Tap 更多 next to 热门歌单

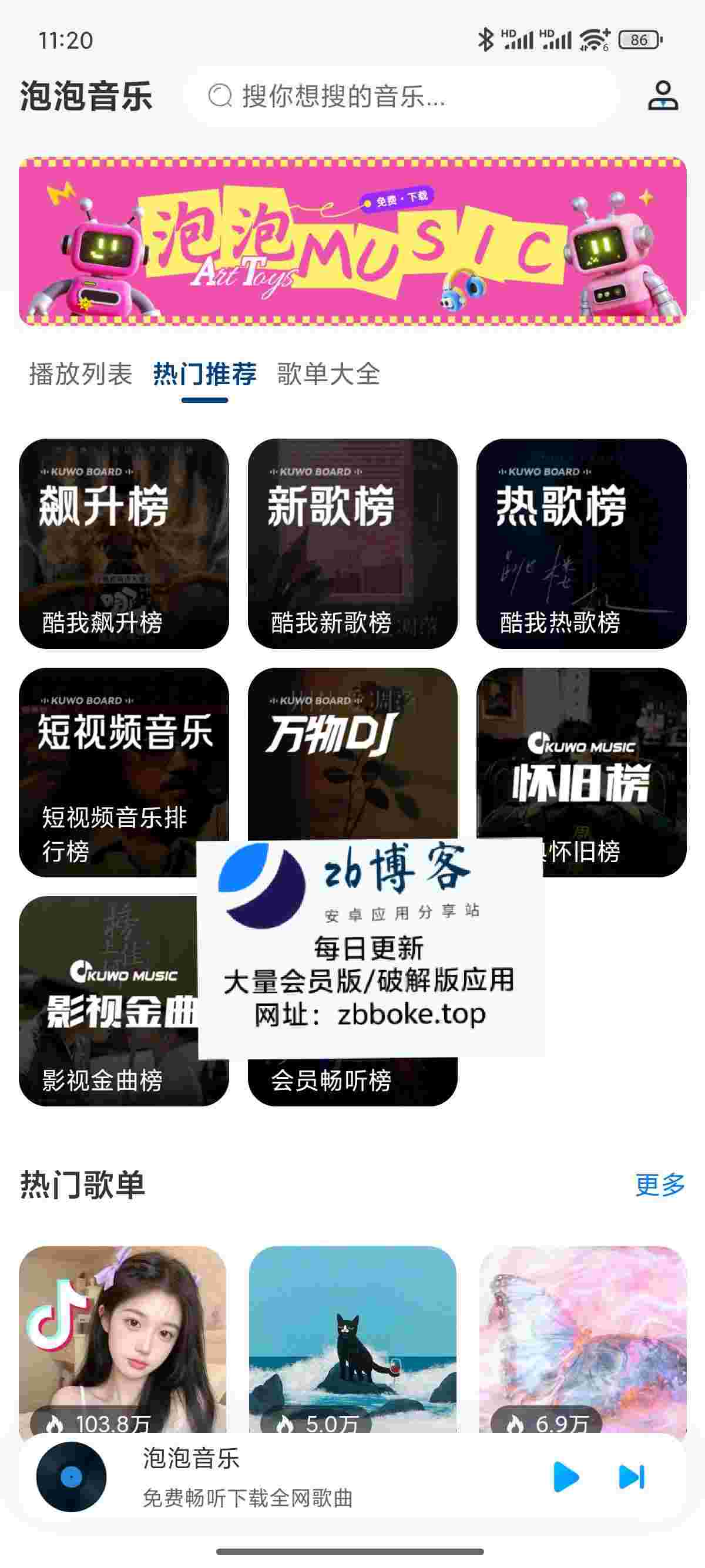point(660,1185)
